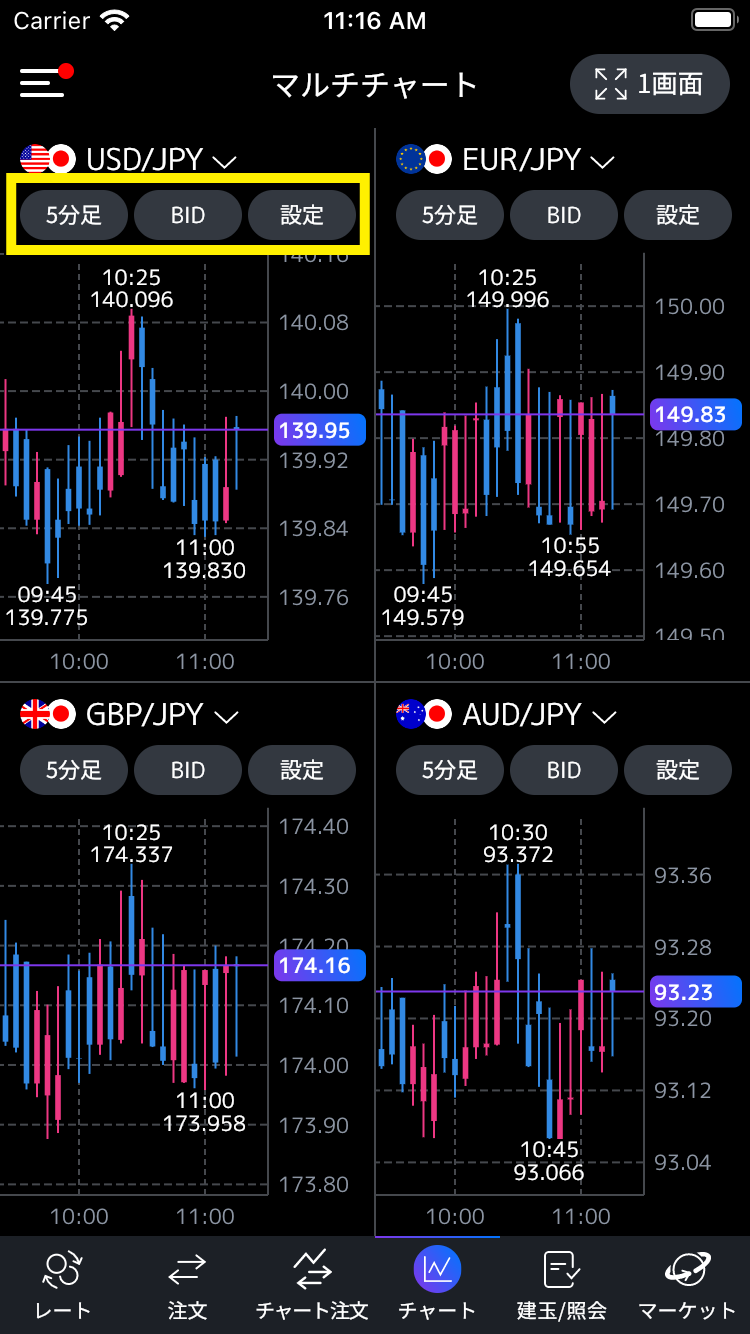Open 設定 for the USD/JPY chart
The image size is (750, 1334).
tap(302, 215)
